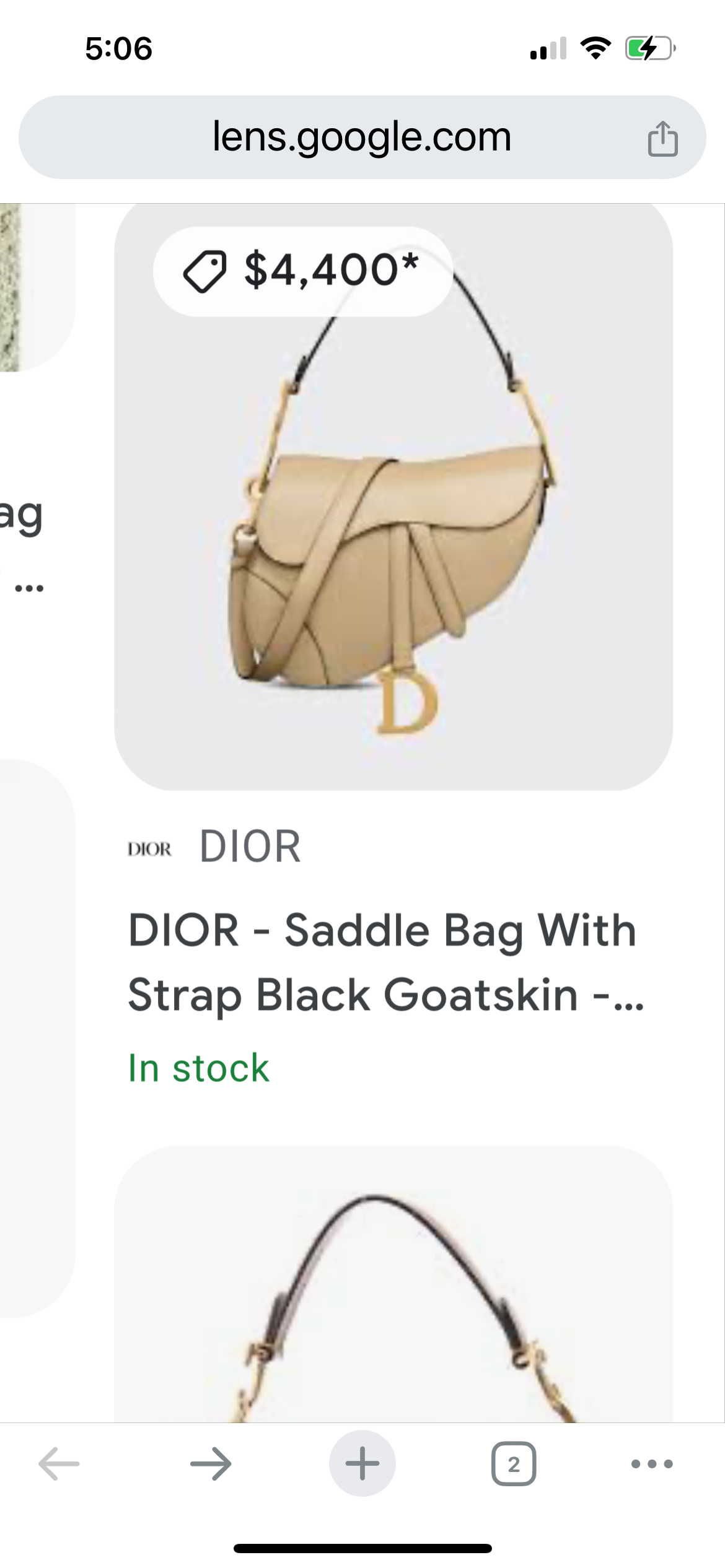The image size is (725, 1568).
Task: Show the open tabs switcher
Action: [x=513, y=1464]
